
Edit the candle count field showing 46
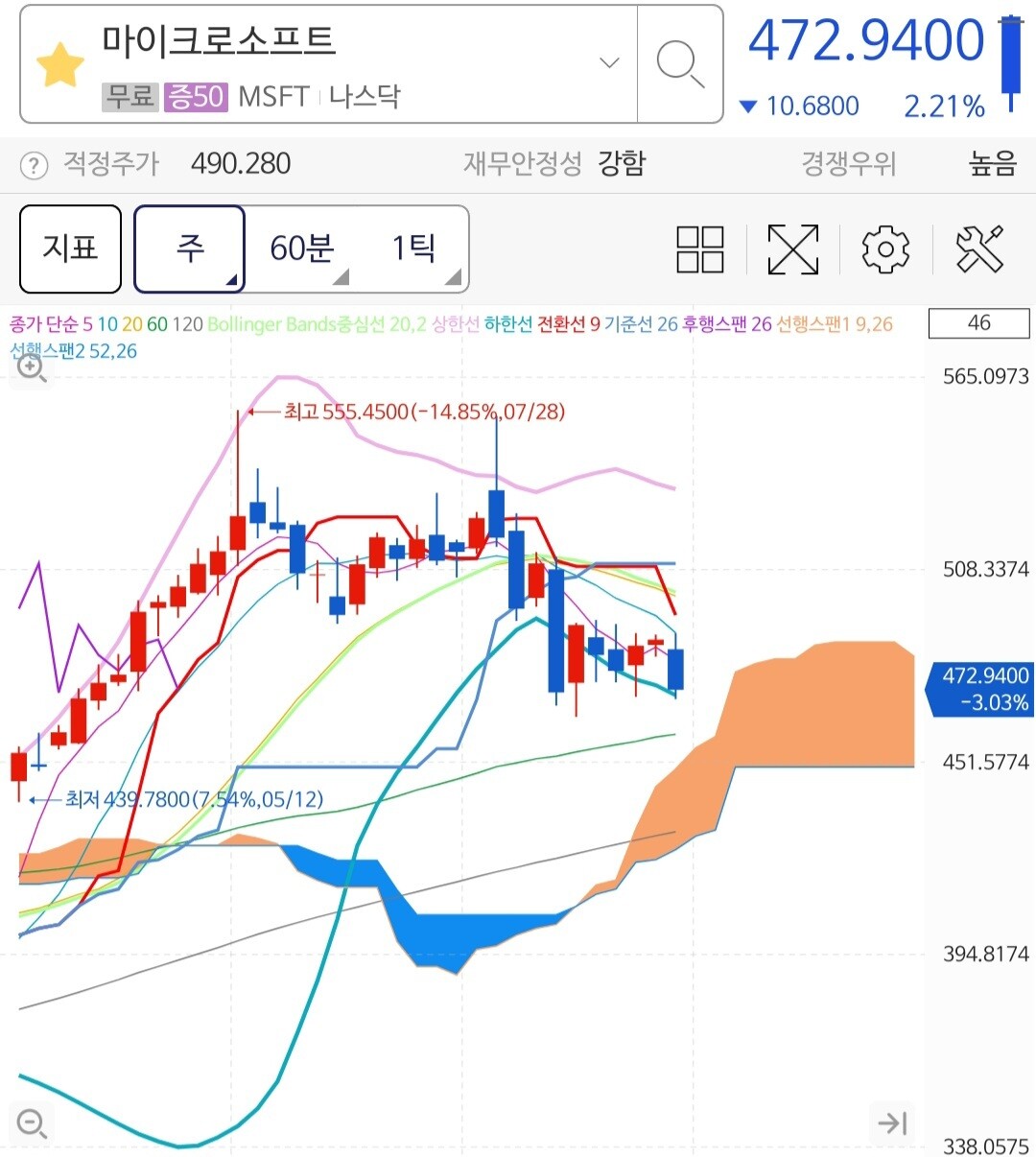pyautogui.click(x=978, y=323)
